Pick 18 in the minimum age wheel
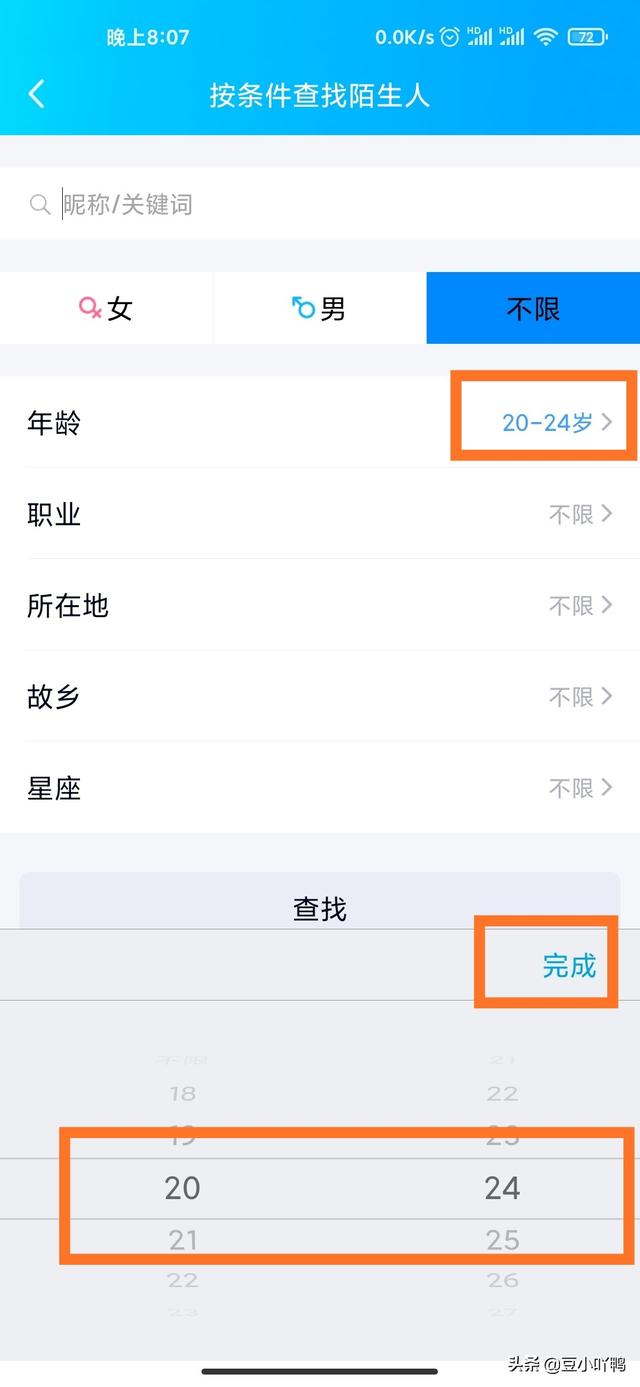 [x=183, y=1093]
